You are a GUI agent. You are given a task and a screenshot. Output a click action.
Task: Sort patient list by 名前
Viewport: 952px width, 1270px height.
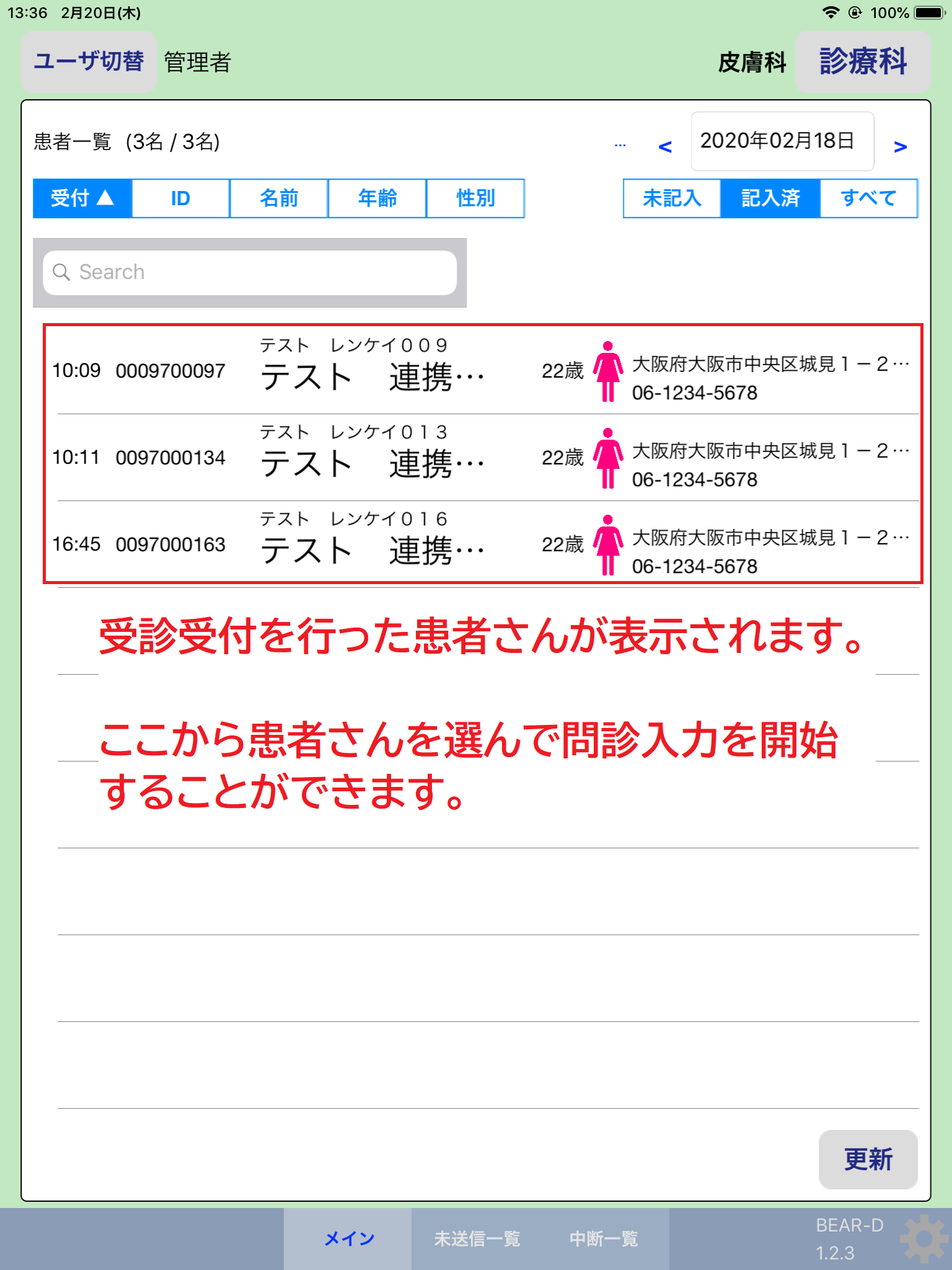pos(279,198)
